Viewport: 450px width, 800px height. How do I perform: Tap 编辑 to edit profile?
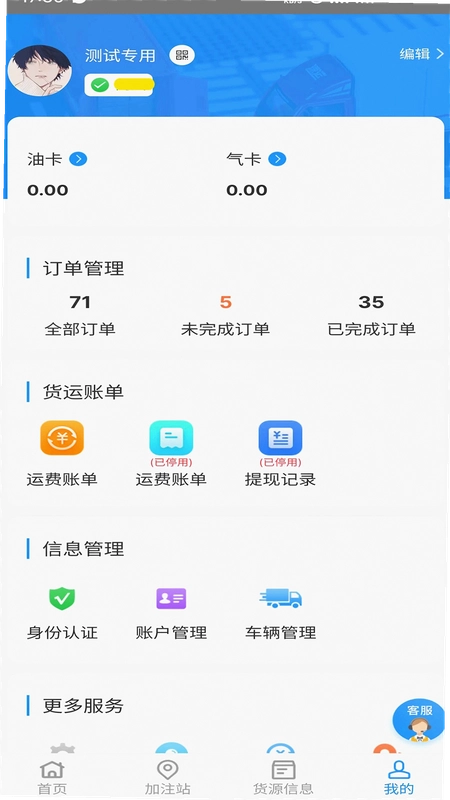point(421,54)
